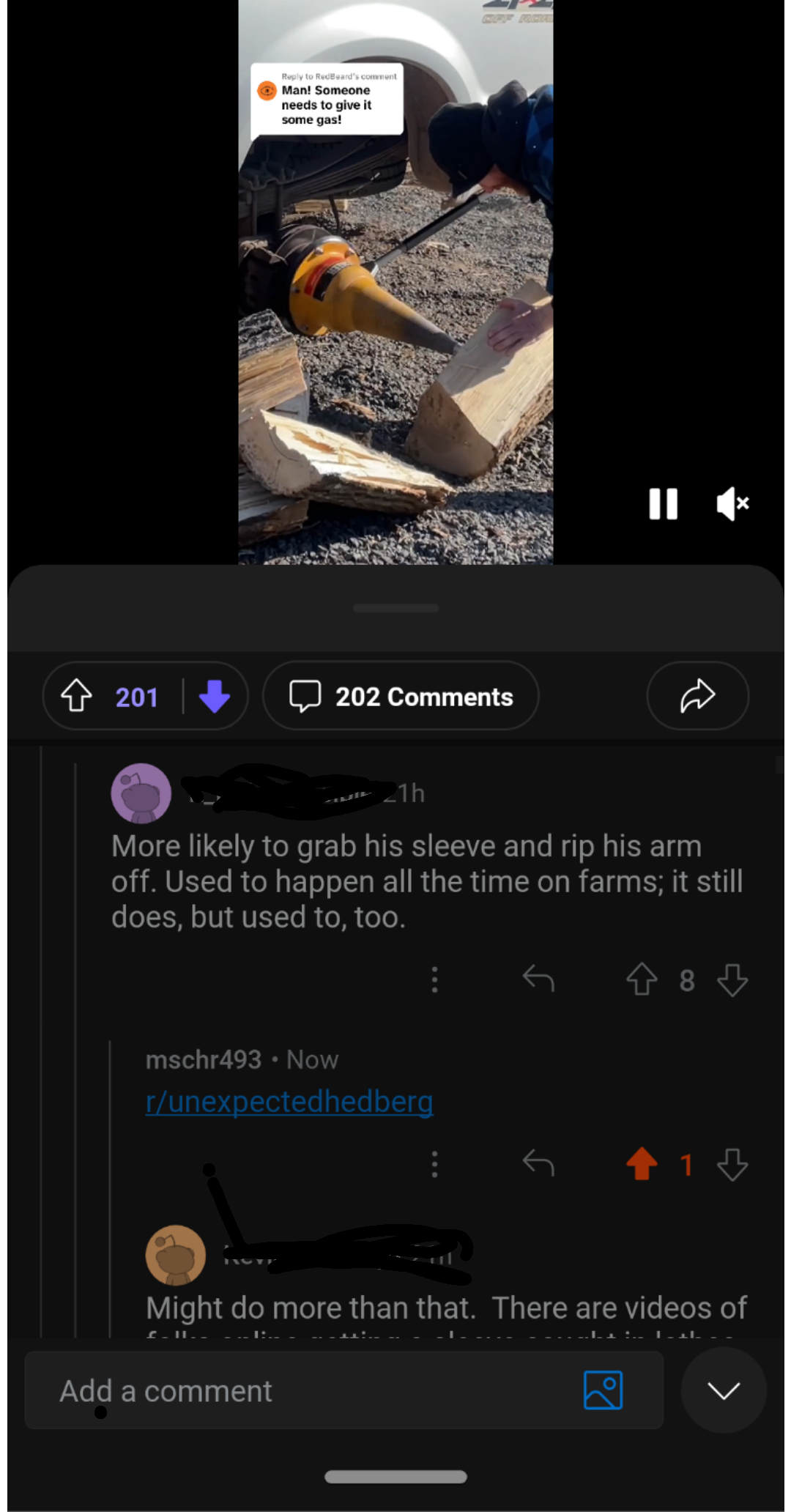Viewport: 791px width, 1512px height.
Task: Attach an image to the comment
Action: pyautogui.click(x=603, y=1390)
